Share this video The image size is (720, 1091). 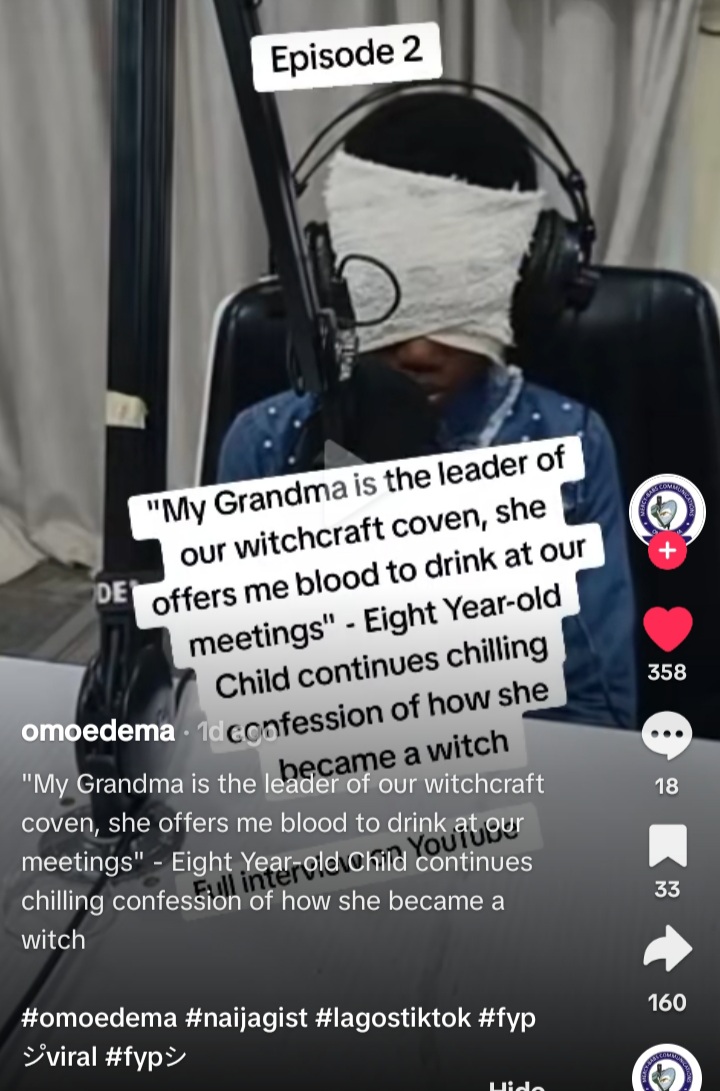(667, 949)
